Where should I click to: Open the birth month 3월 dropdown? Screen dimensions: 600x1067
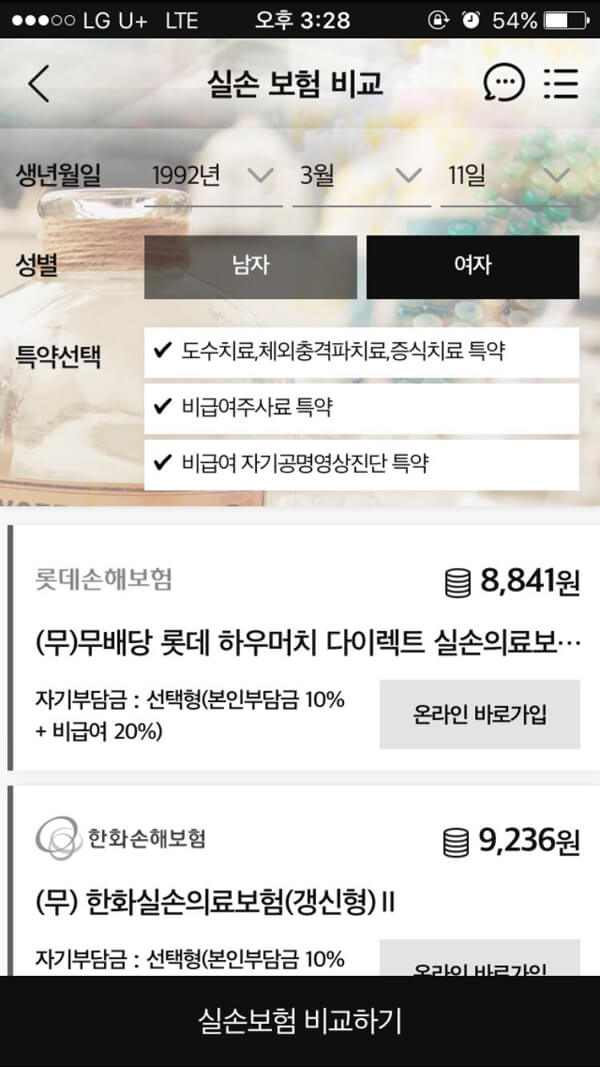pyautogui.click(x=360, y=177)
